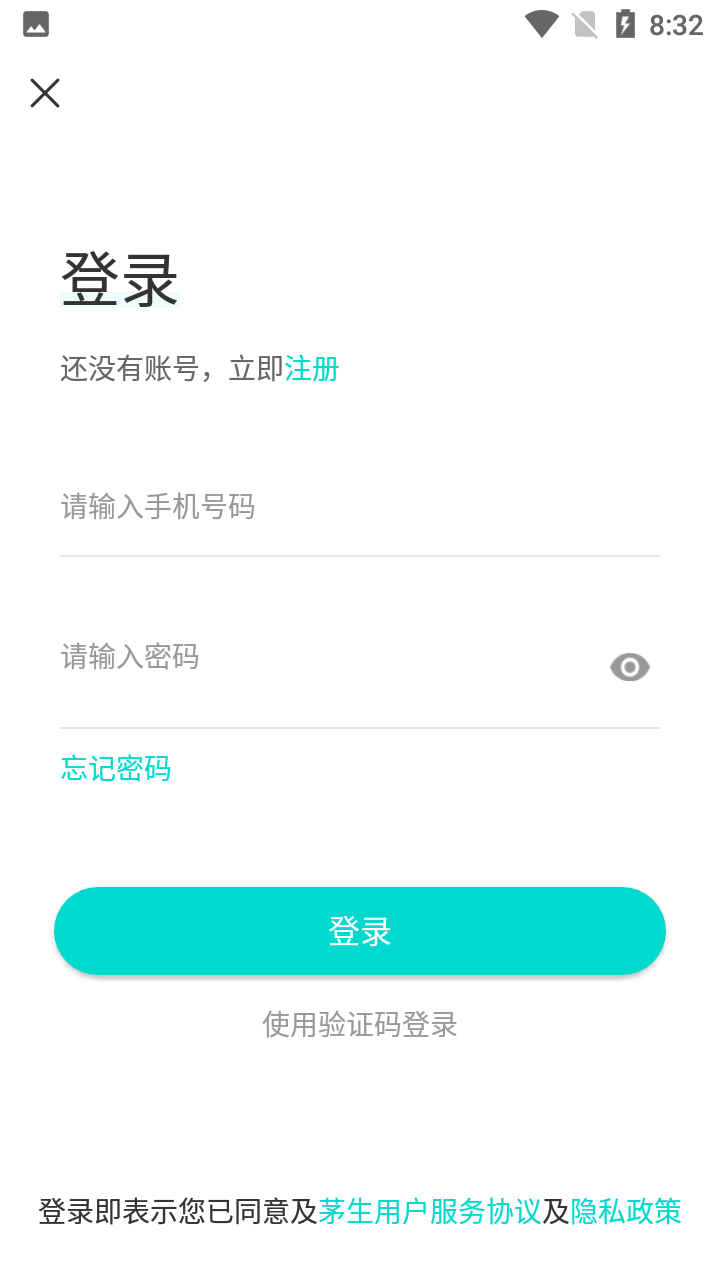Close the login screen

point(45,93)
